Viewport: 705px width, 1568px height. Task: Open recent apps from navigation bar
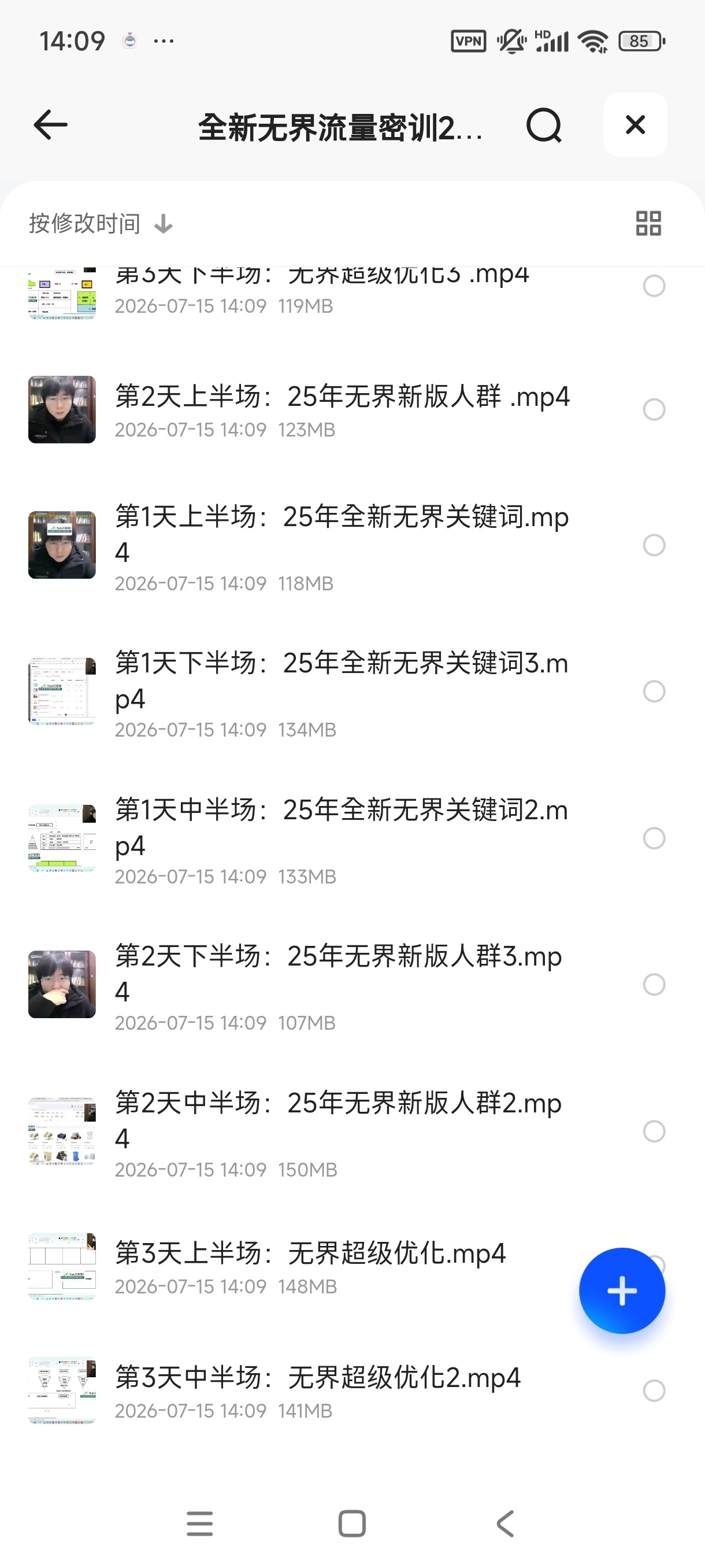[199, 1524]
